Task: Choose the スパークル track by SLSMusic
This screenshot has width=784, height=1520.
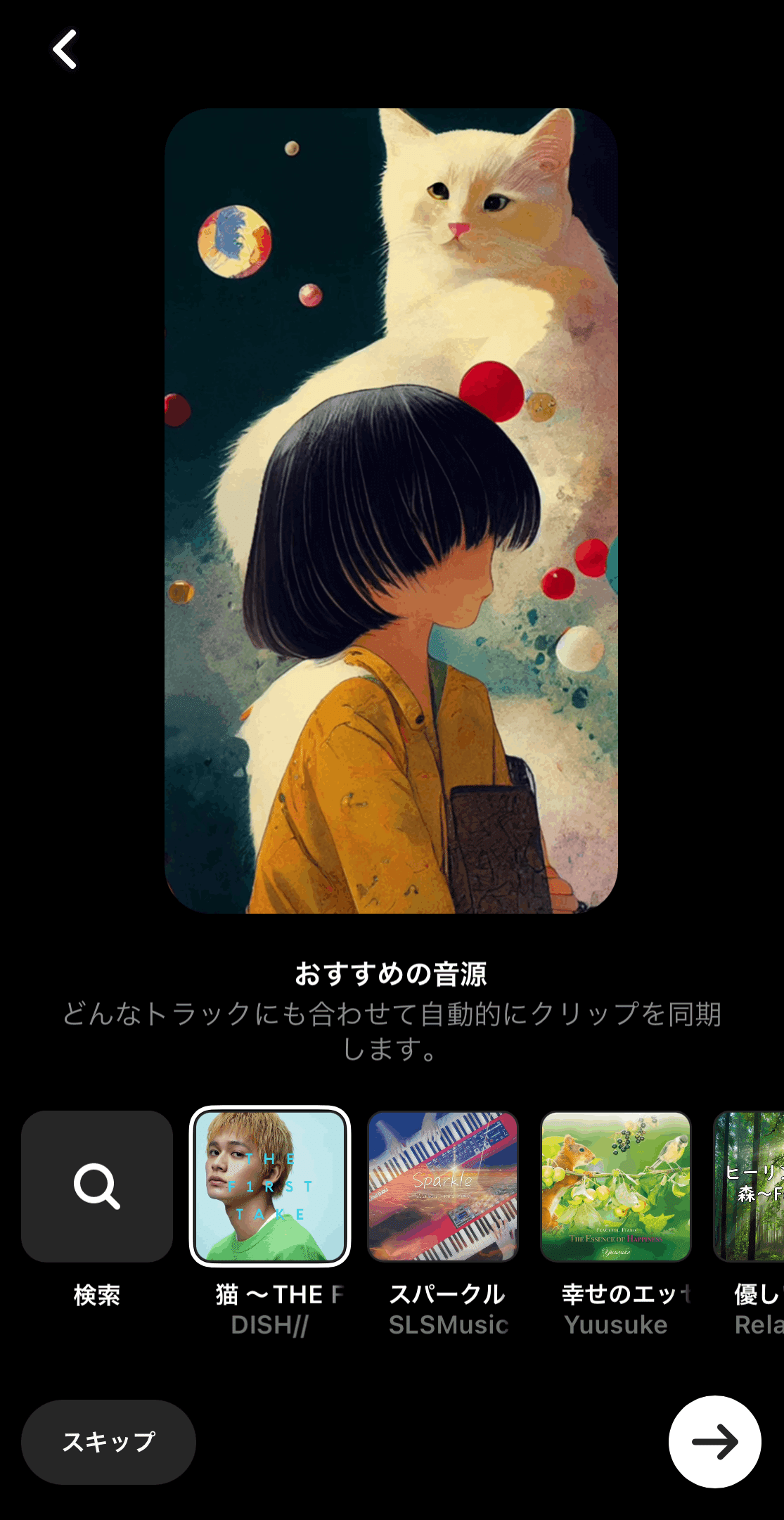Action: click(443, 1186)
